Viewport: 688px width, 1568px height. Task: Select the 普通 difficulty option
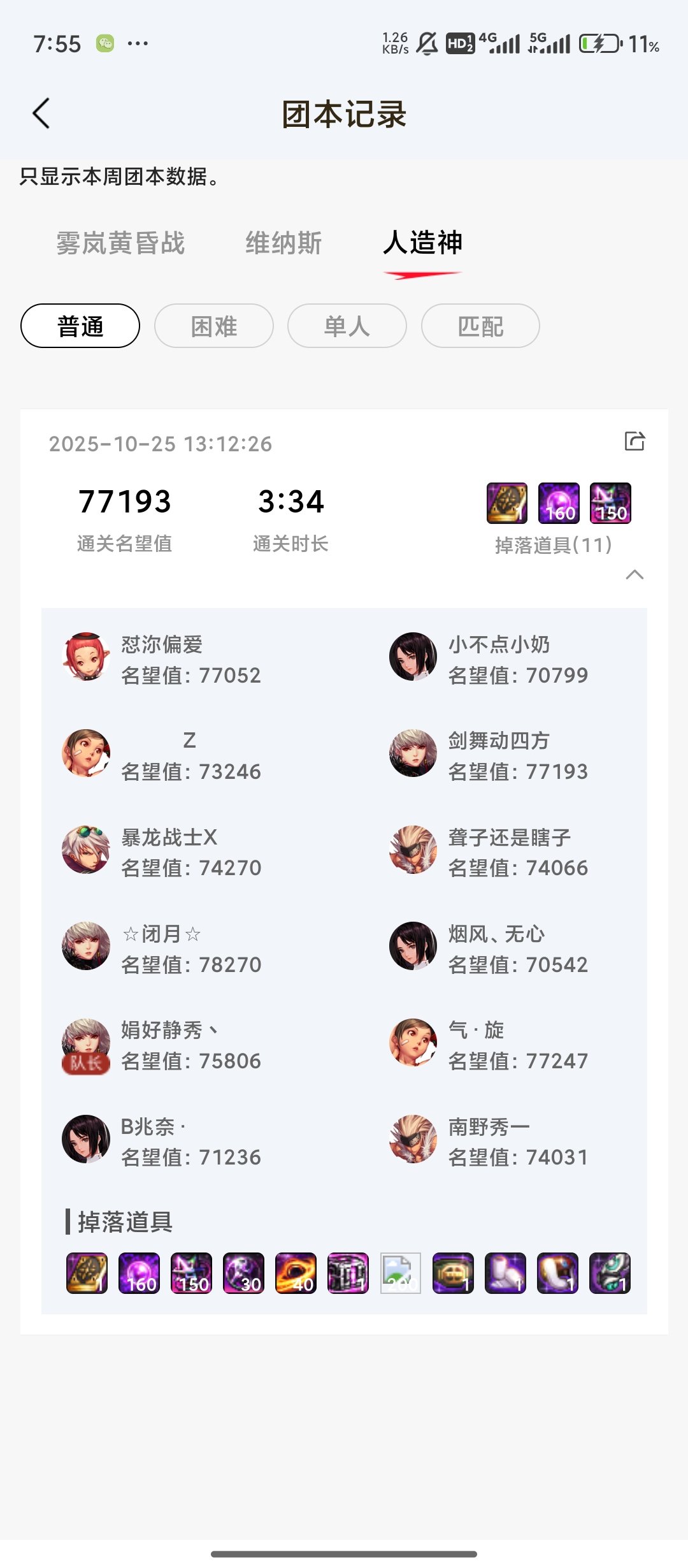81,325
